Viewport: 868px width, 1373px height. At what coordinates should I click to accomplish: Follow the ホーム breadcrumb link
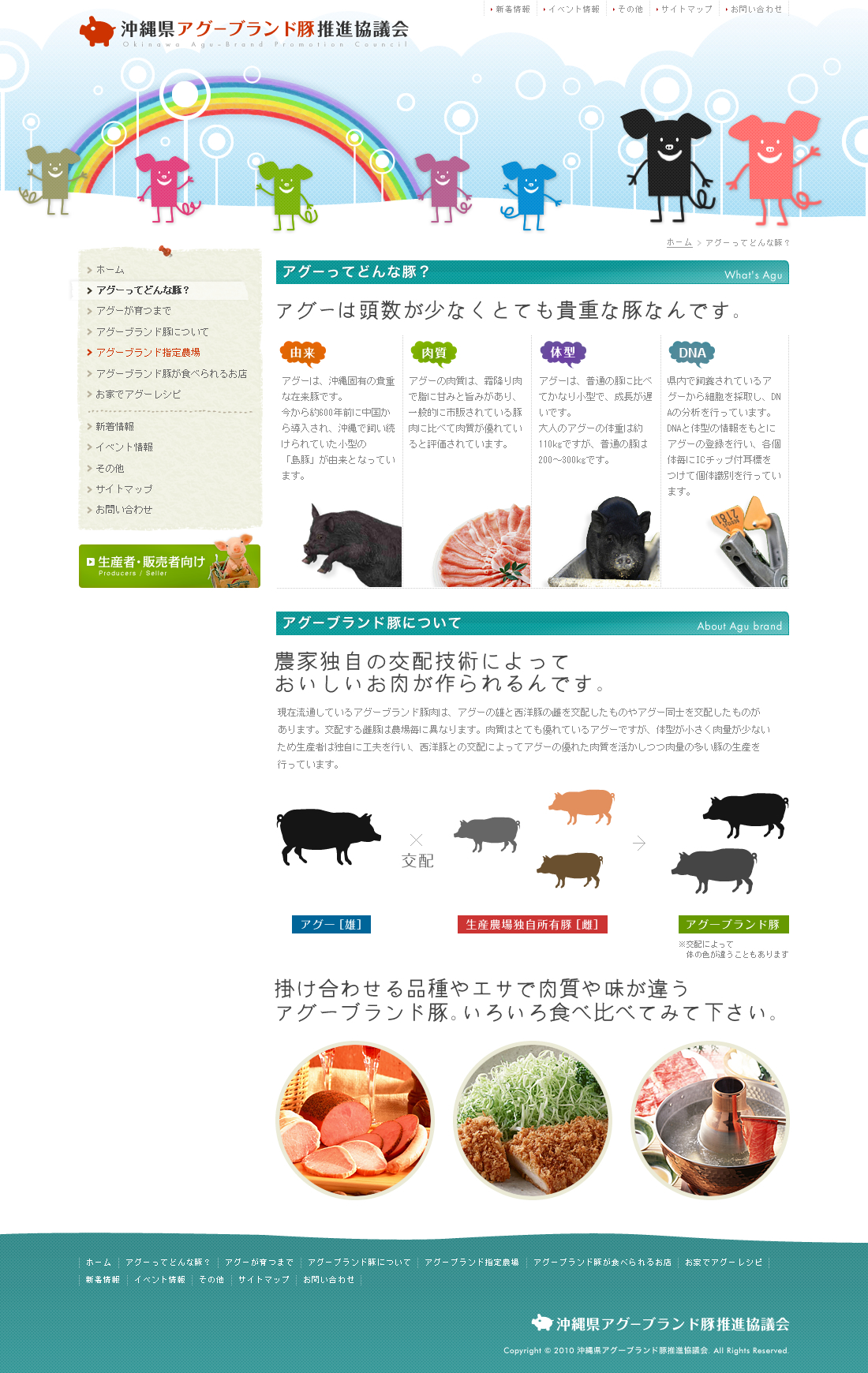point(679,242)
